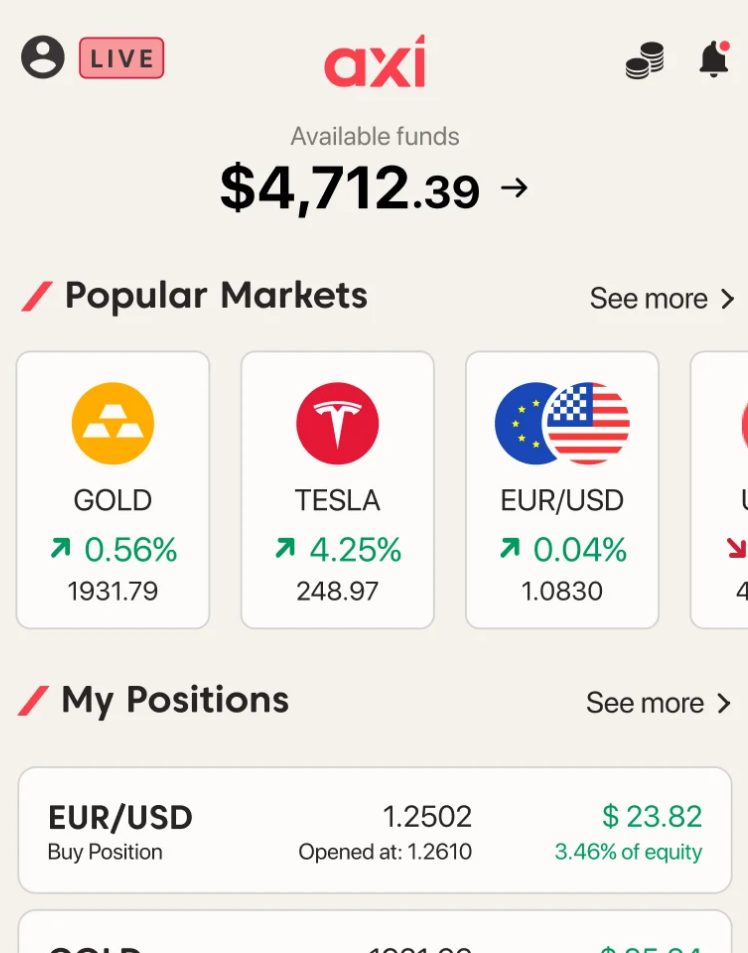Expand My Positions via See more chevron
This screenshot has height=953, width=748.
coord(723,703)
